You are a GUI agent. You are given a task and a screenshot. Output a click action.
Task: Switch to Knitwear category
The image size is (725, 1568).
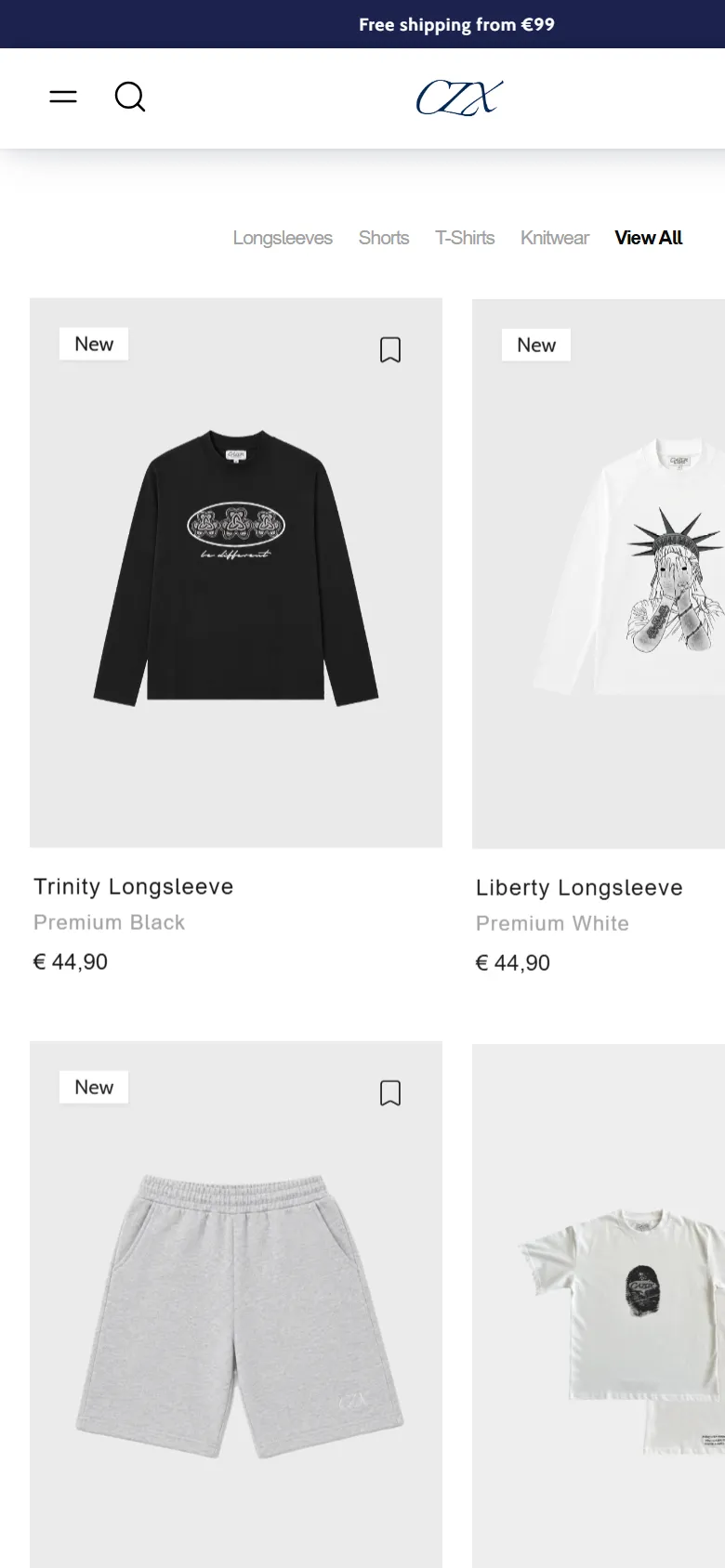555,238
